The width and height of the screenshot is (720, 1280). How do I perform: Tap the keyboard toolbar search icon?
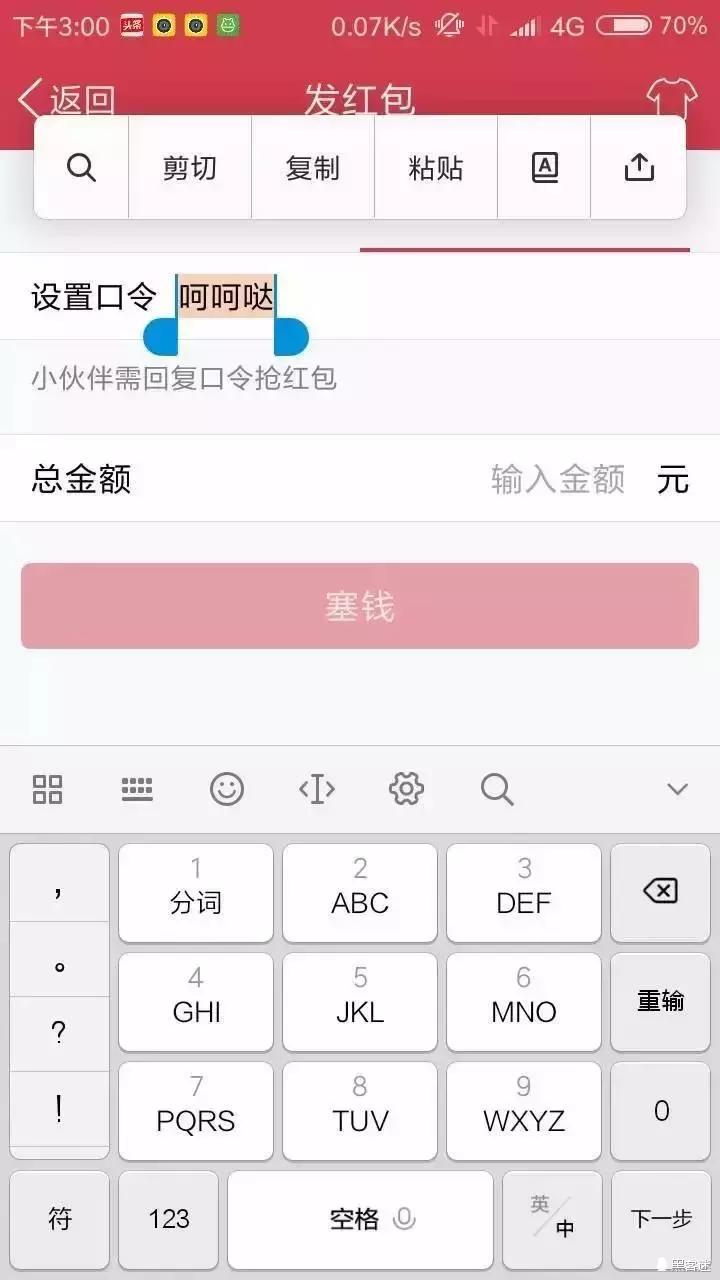click(x=497, y=789)
